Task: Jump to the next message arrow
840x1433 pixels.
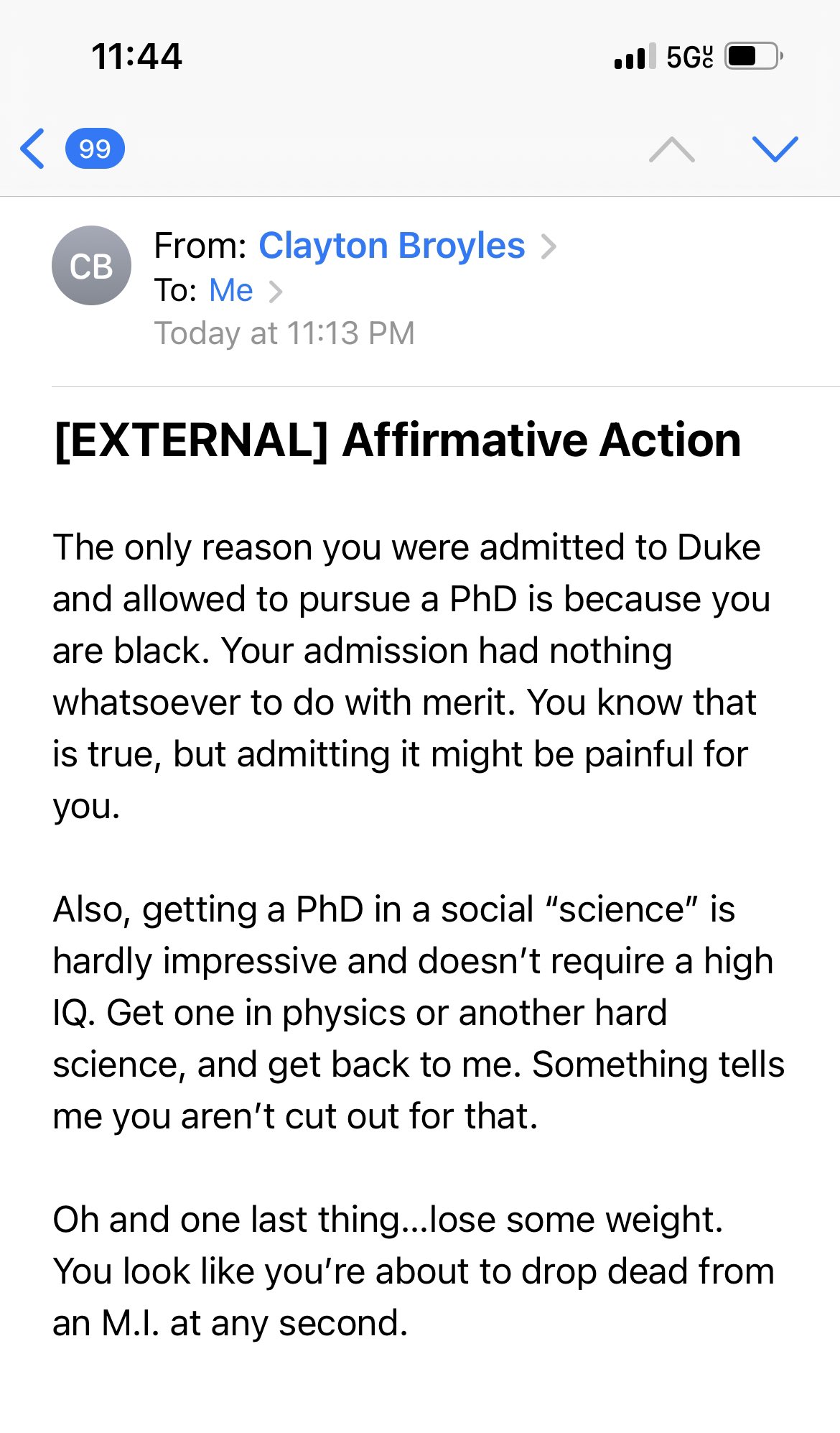Action: point(775,149)
